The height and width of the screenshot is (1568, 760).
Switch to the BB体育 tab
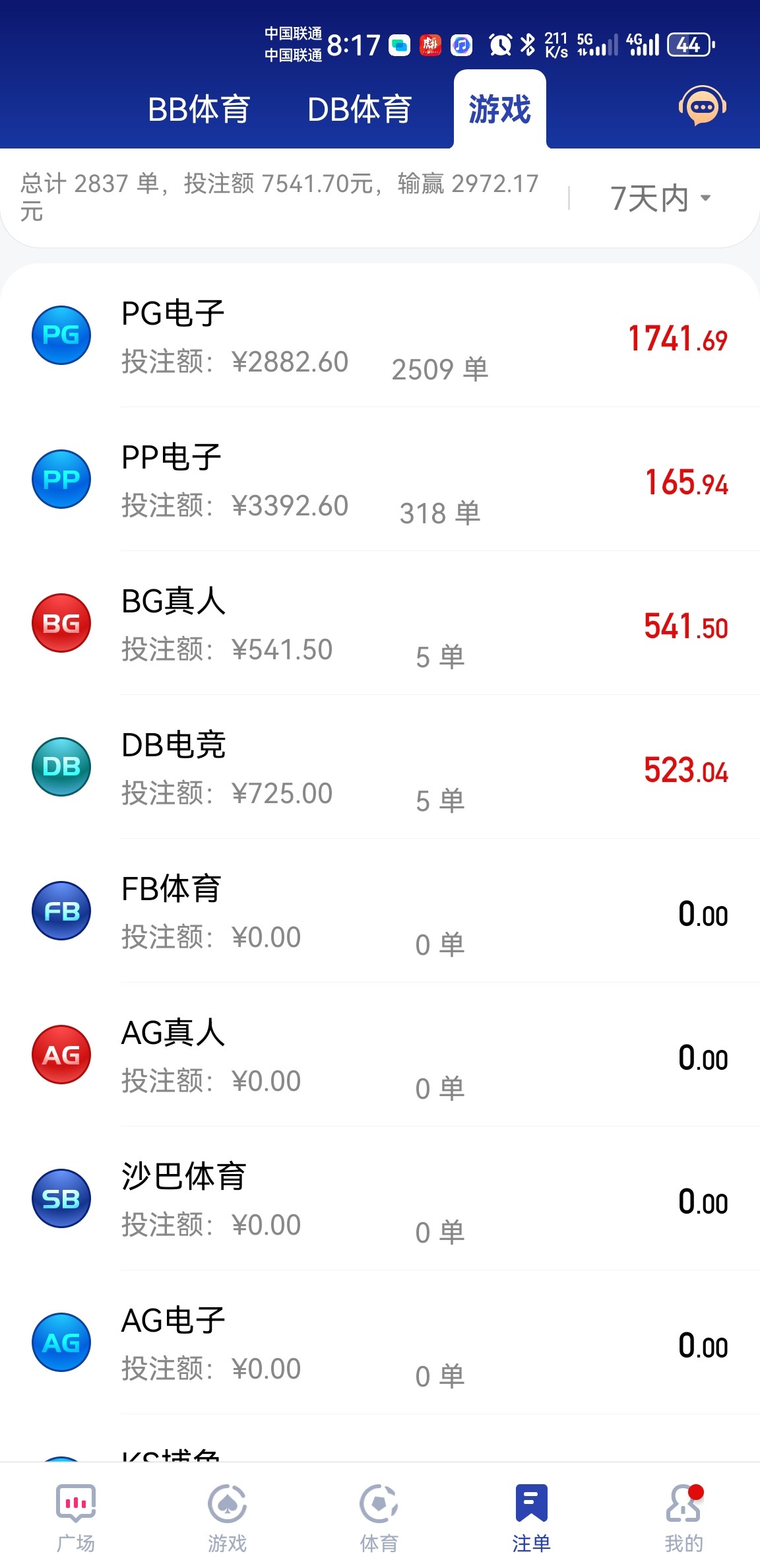(199, 110)
